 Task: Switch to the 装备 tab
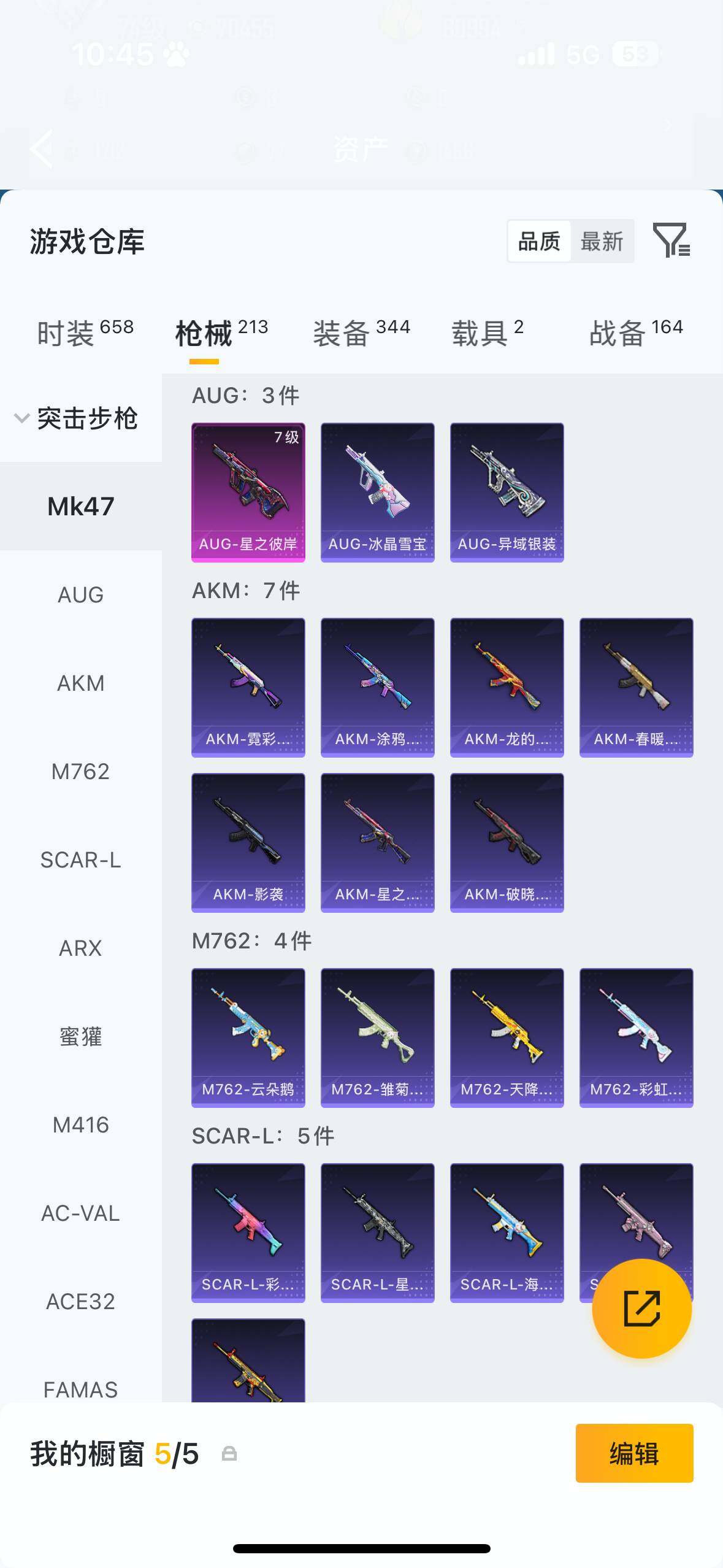pyautogui.click(x=361, y=333)
